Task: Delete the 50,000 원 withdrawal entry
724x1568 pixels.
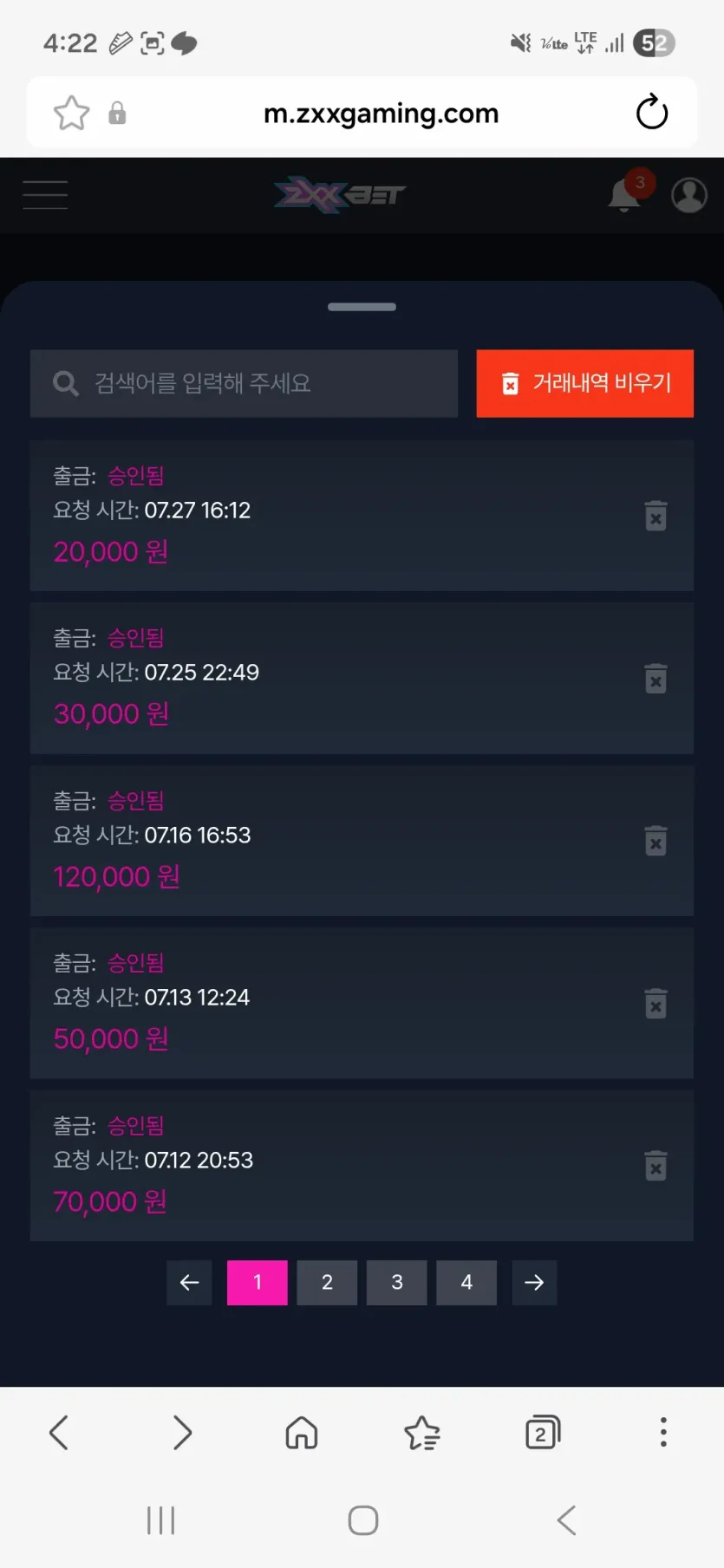Action: 656,1004
